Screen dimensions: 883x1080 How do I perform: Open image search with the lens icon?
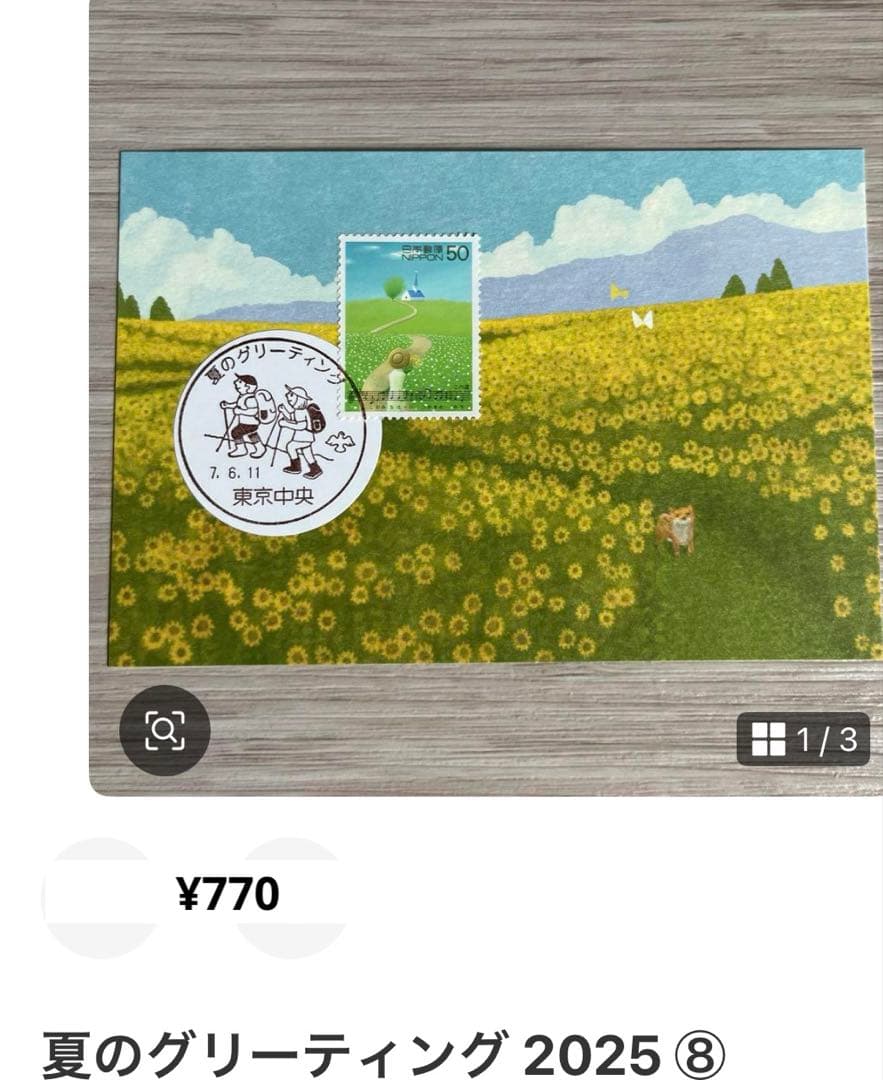(165, 731)
